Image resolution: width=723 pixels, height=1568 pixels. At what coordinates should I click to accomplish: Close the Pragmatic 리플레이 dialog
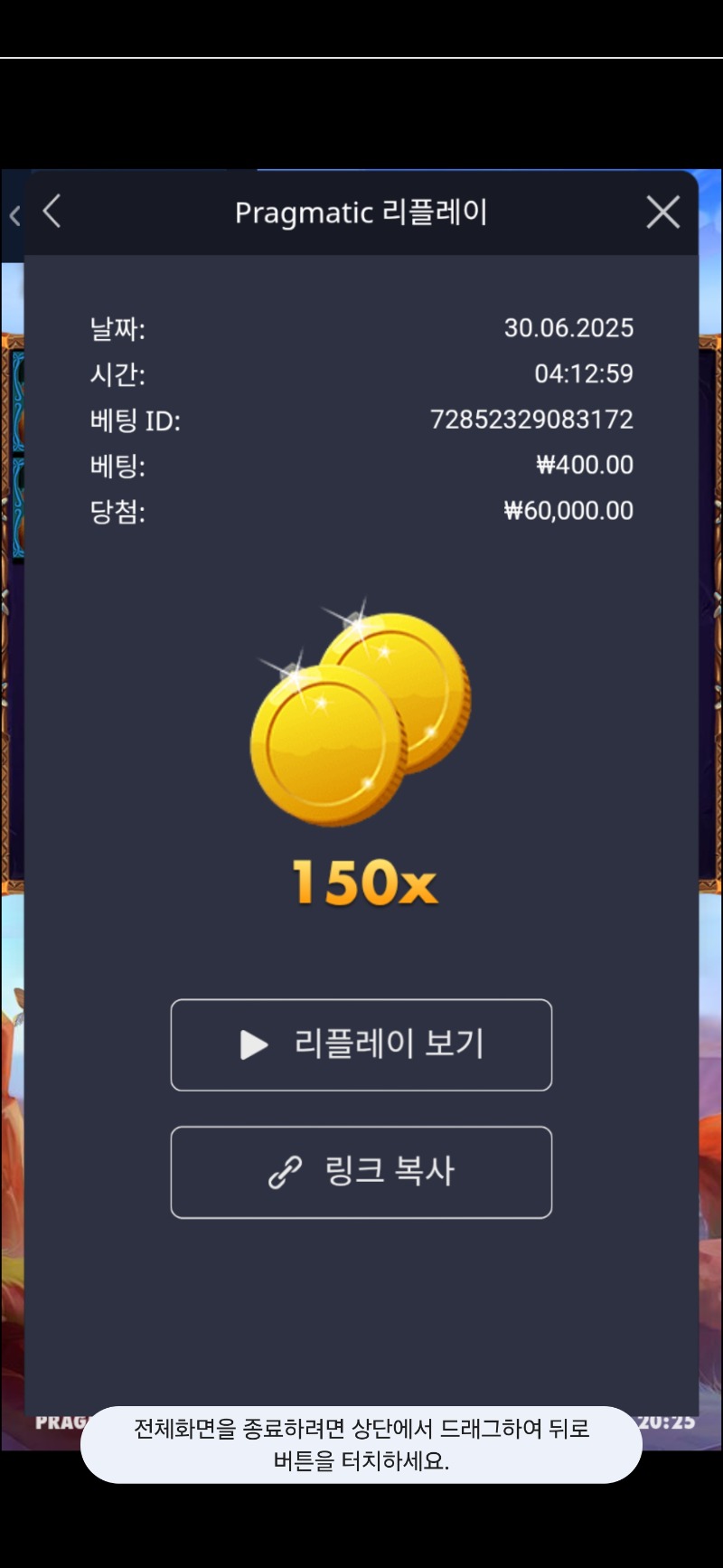pyautogui.click(x=662, y=213)
